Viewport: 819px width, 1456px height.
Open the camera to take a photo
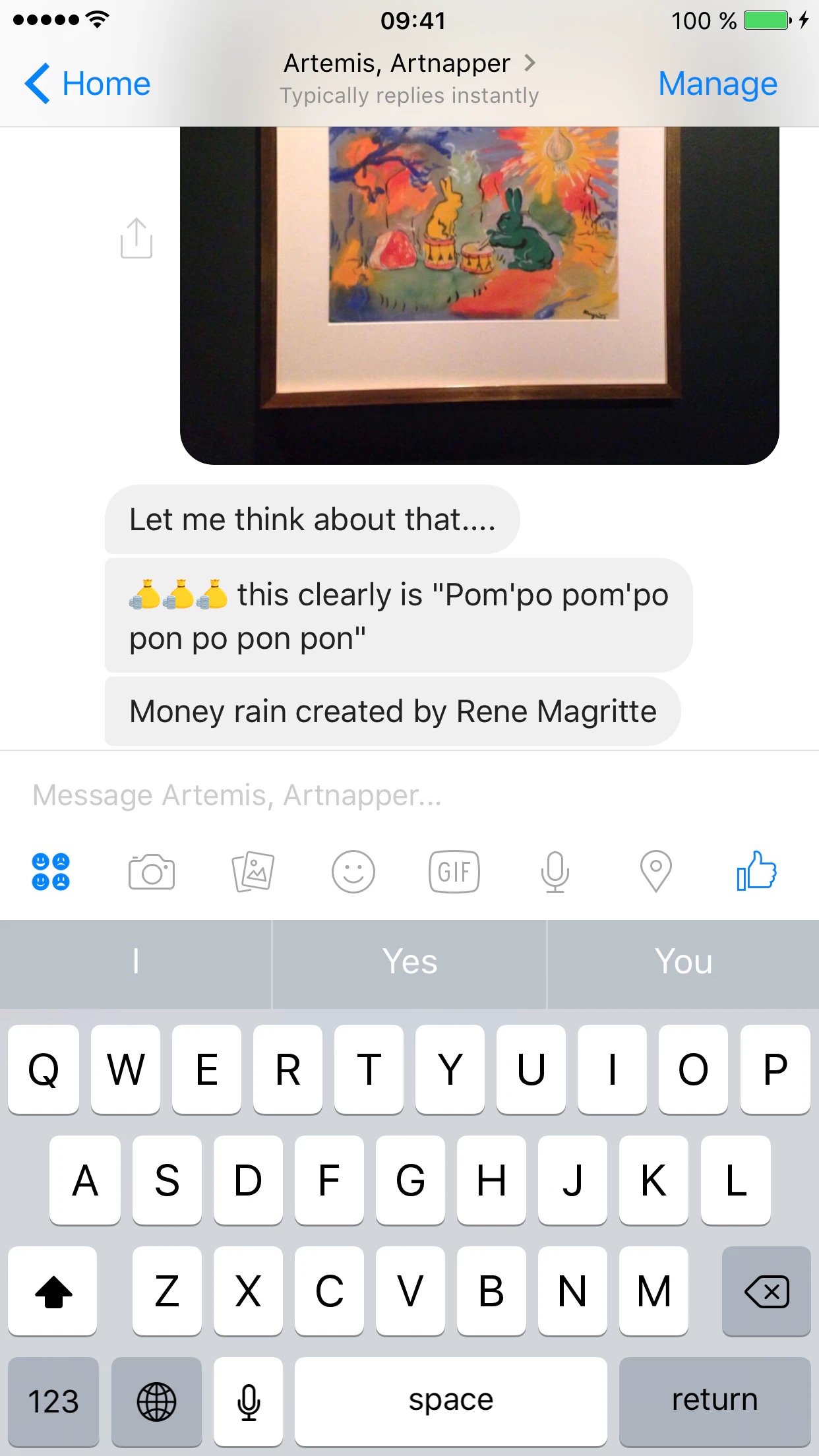[x=152, y=872]
